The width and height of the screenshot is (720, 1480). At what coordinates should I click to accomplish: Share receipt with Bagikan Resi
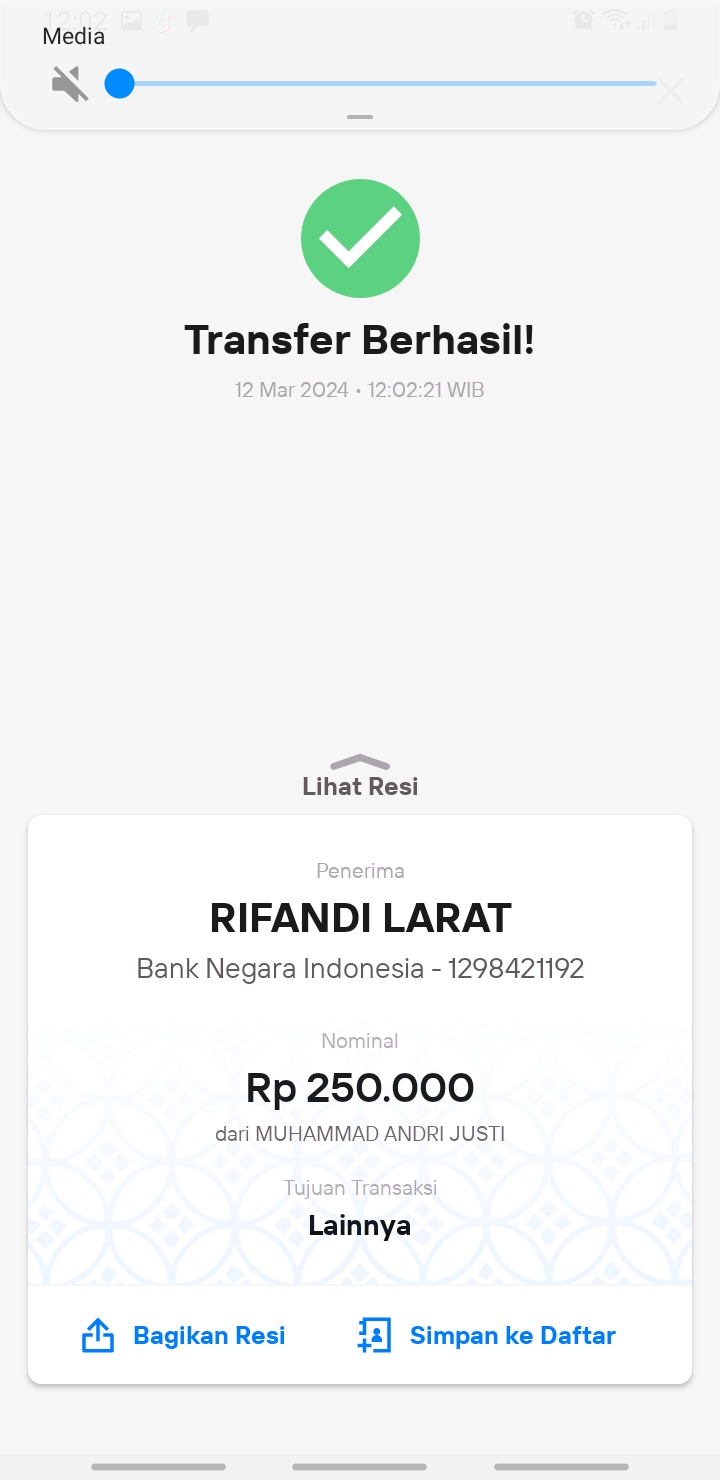pos(183,1336)
